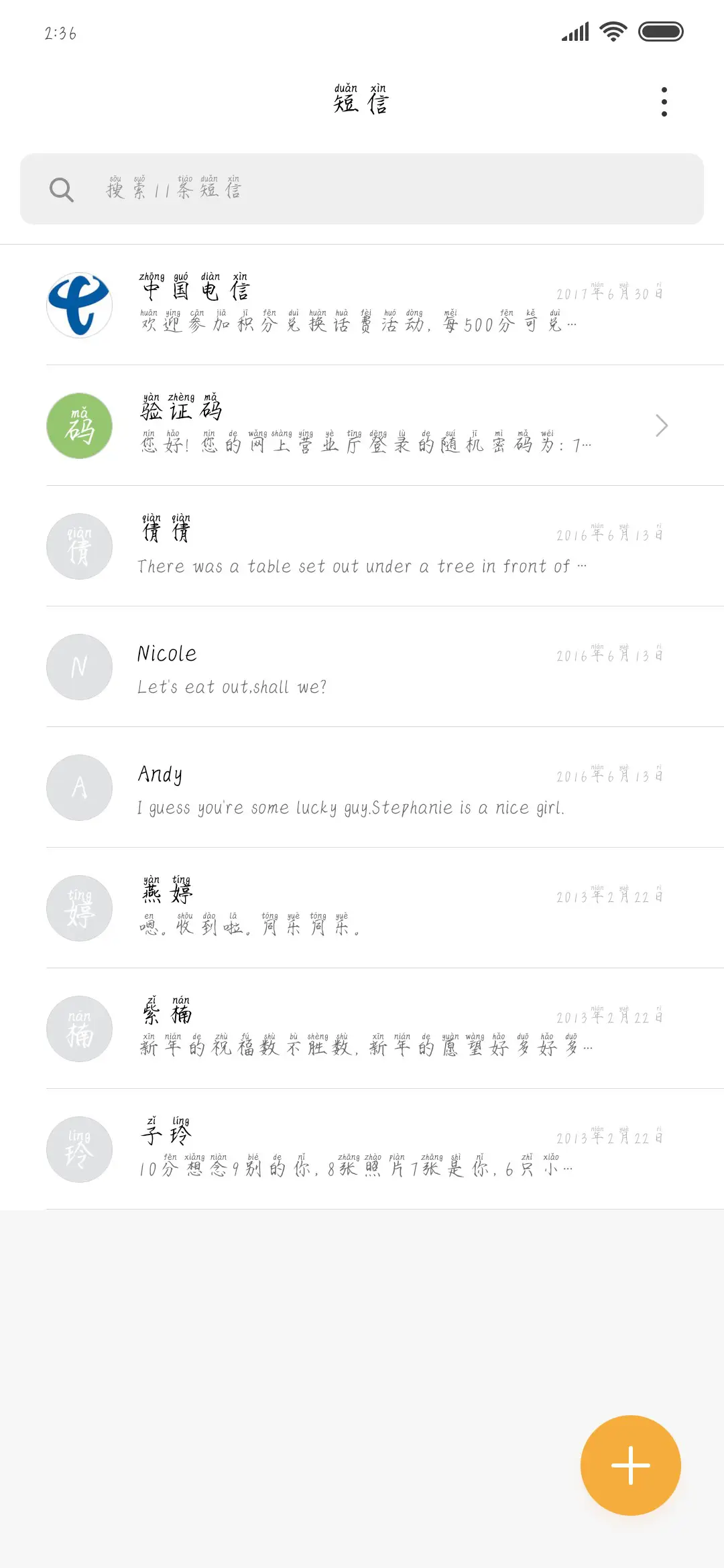724x1568 pixels.
Task: Tap the 燕婷 contact avatar
Action: 78,908
